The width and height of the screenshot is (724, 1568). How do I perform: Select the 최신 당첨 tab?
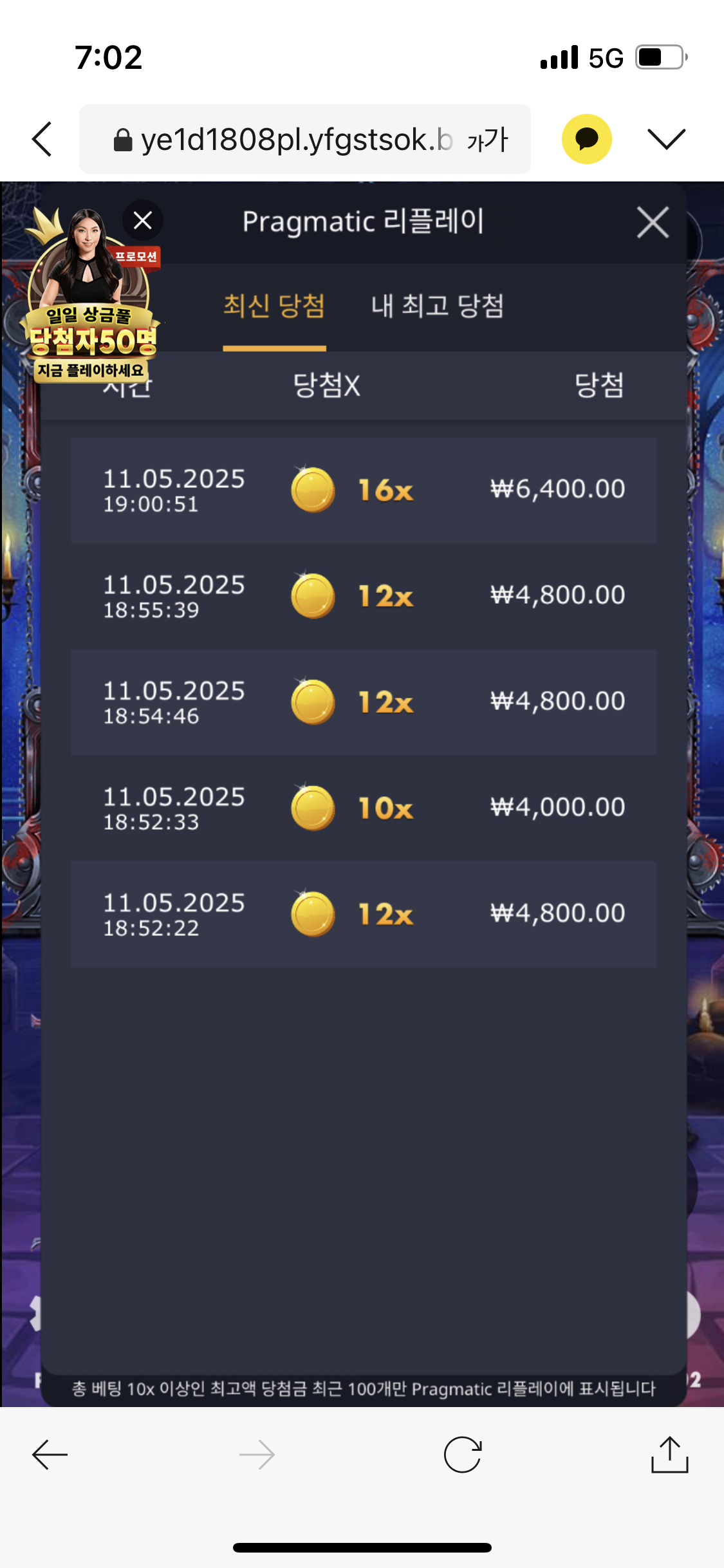274,306
